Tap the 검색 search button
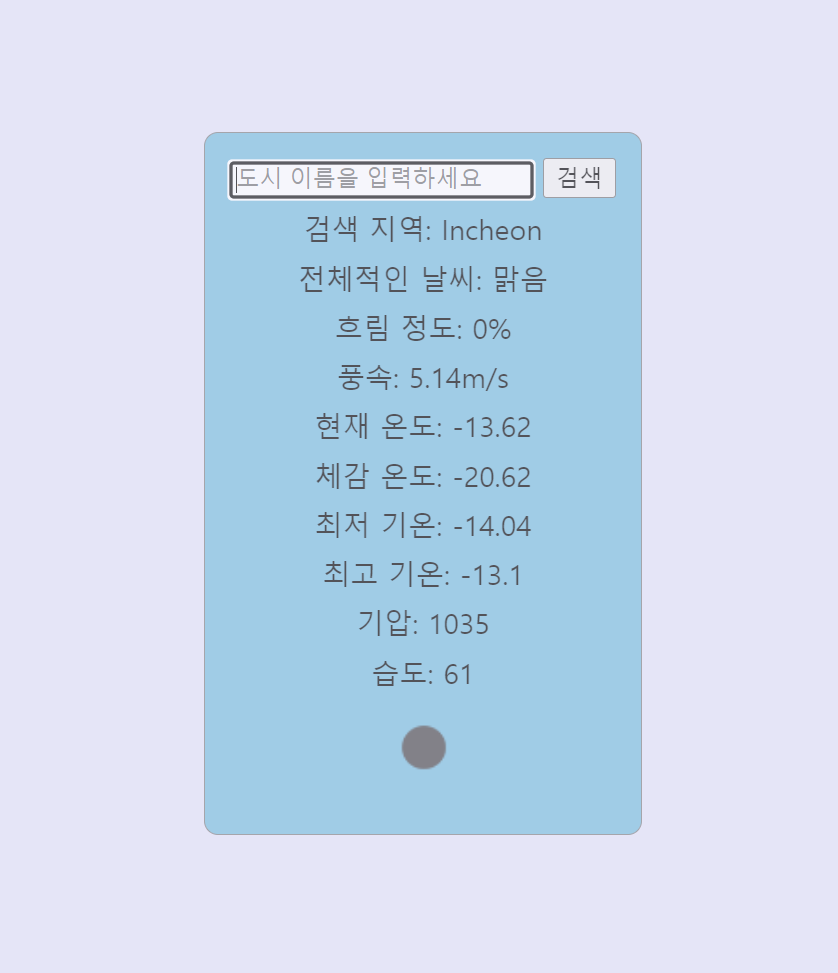Viewport: 838px width, 973px height. 579,178
